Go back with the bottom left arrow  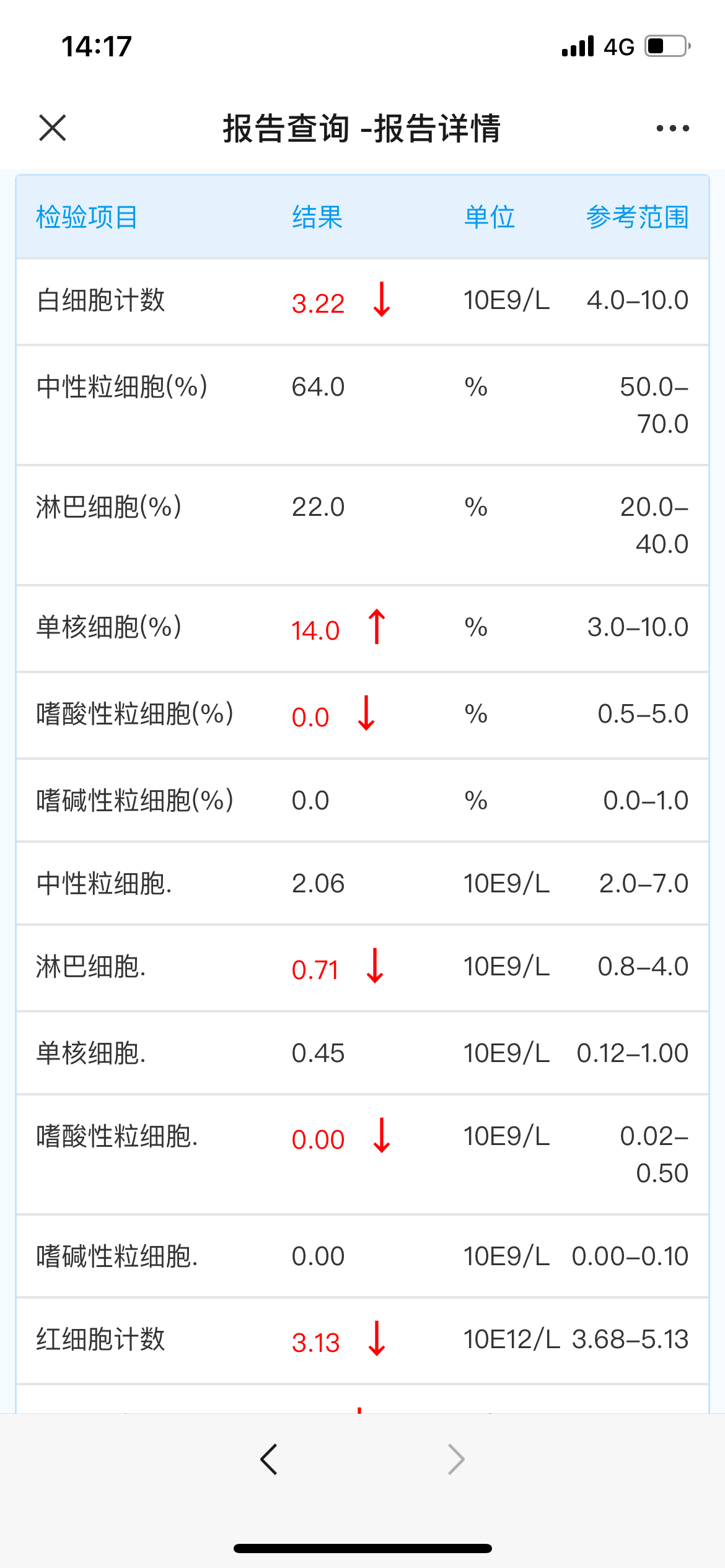[269, 1460]
